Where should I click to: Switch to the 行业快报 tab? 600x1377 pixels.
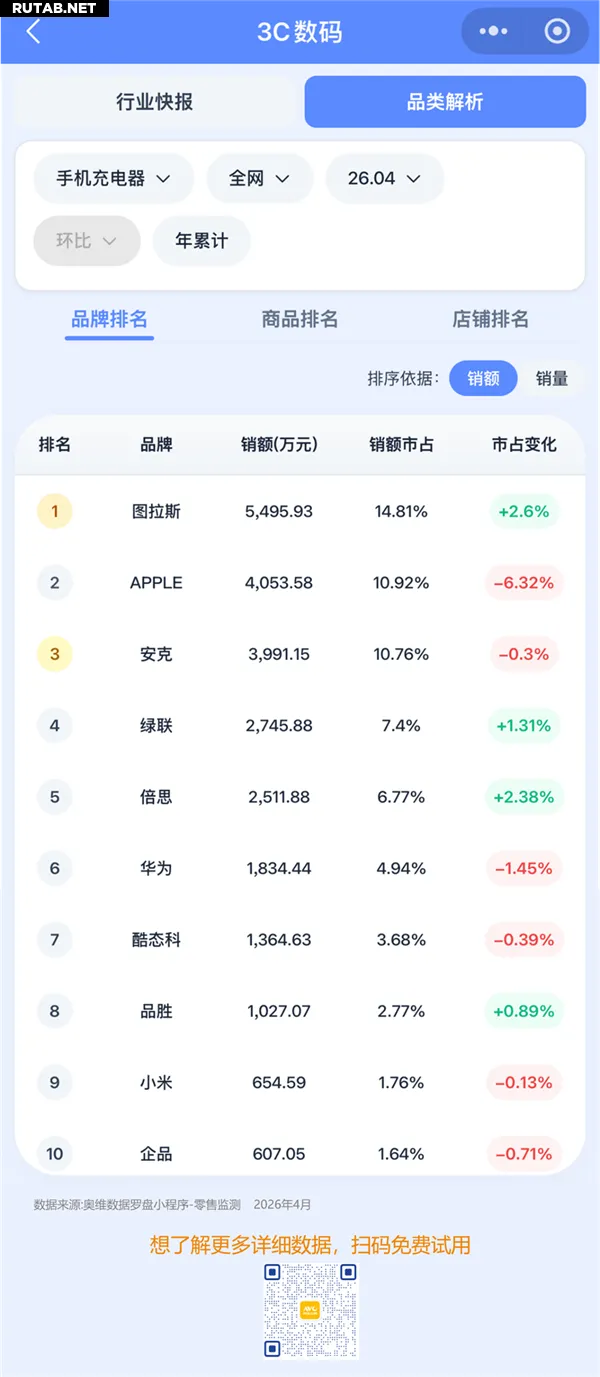pyautogui.click(x=155, y=102)
